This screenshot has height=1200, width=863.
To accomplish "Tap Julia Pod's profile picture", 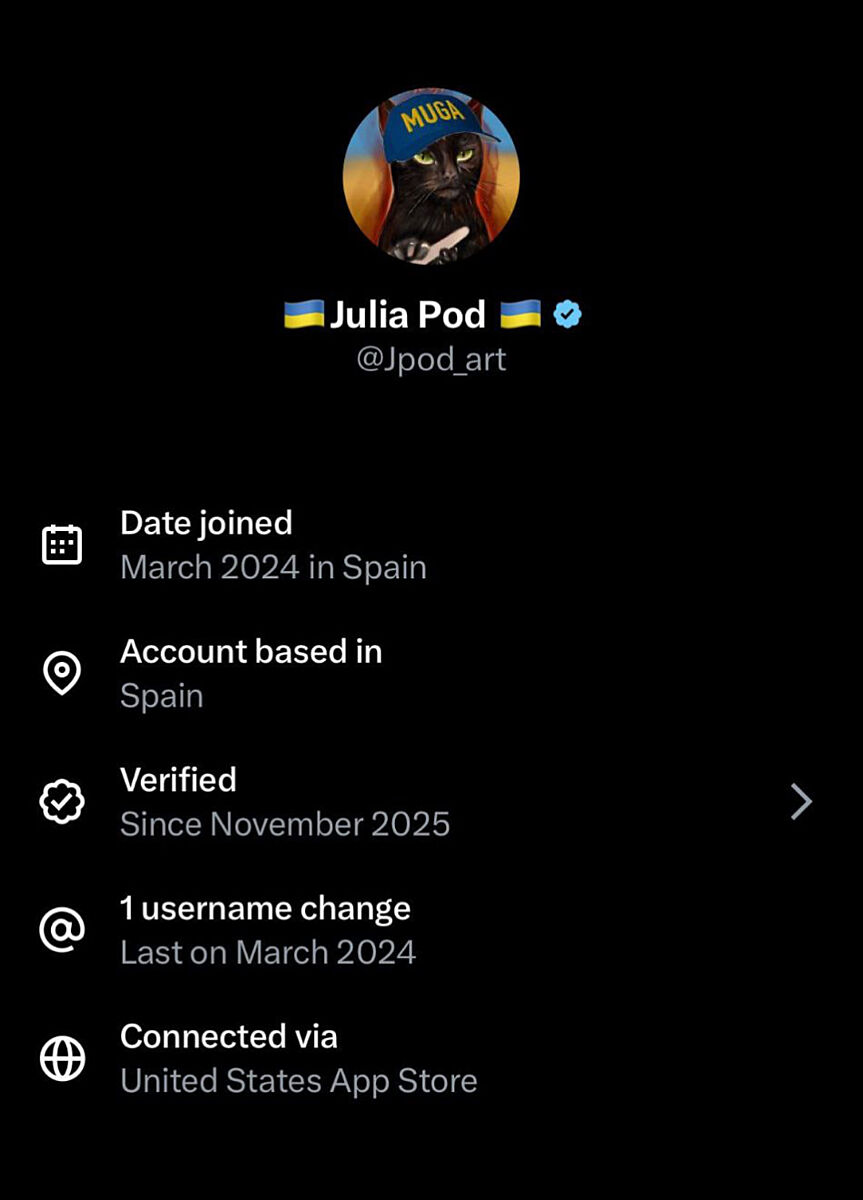I will [431, 177].
